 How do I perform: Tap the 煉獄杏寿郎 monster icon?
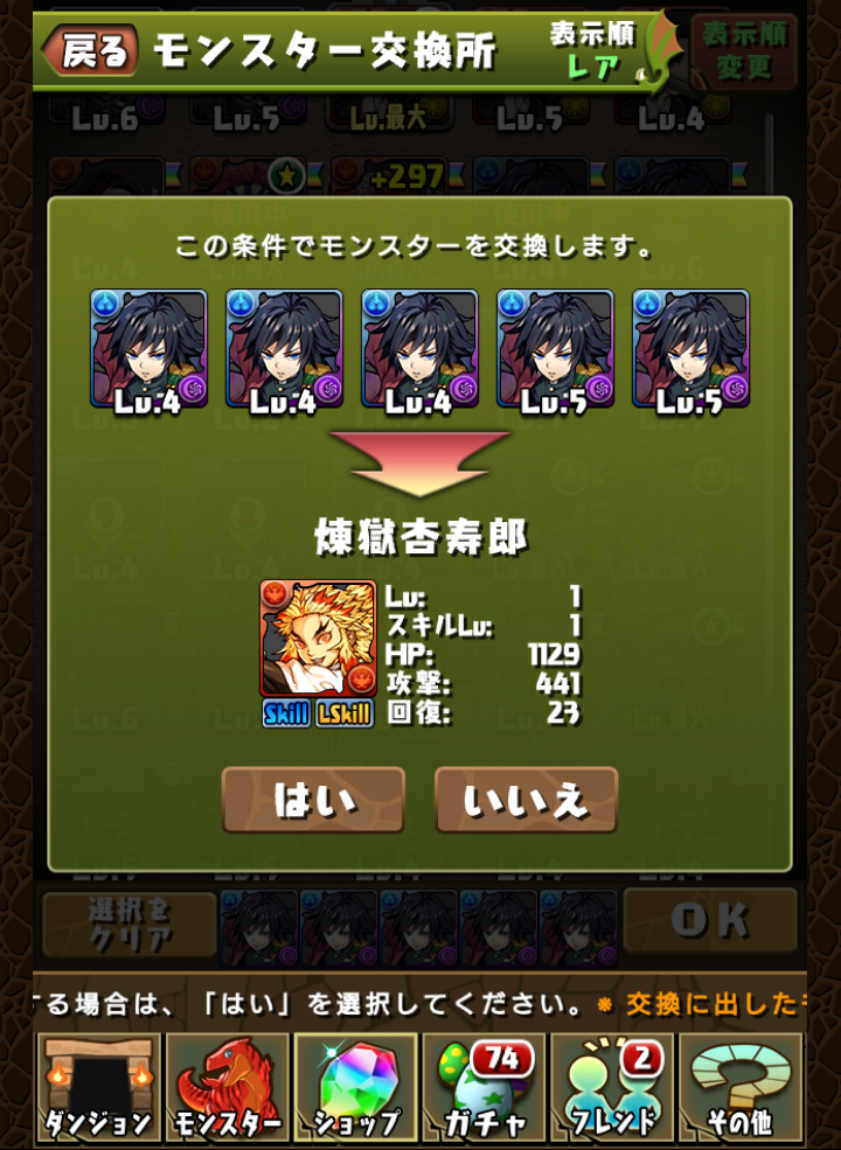318,638
